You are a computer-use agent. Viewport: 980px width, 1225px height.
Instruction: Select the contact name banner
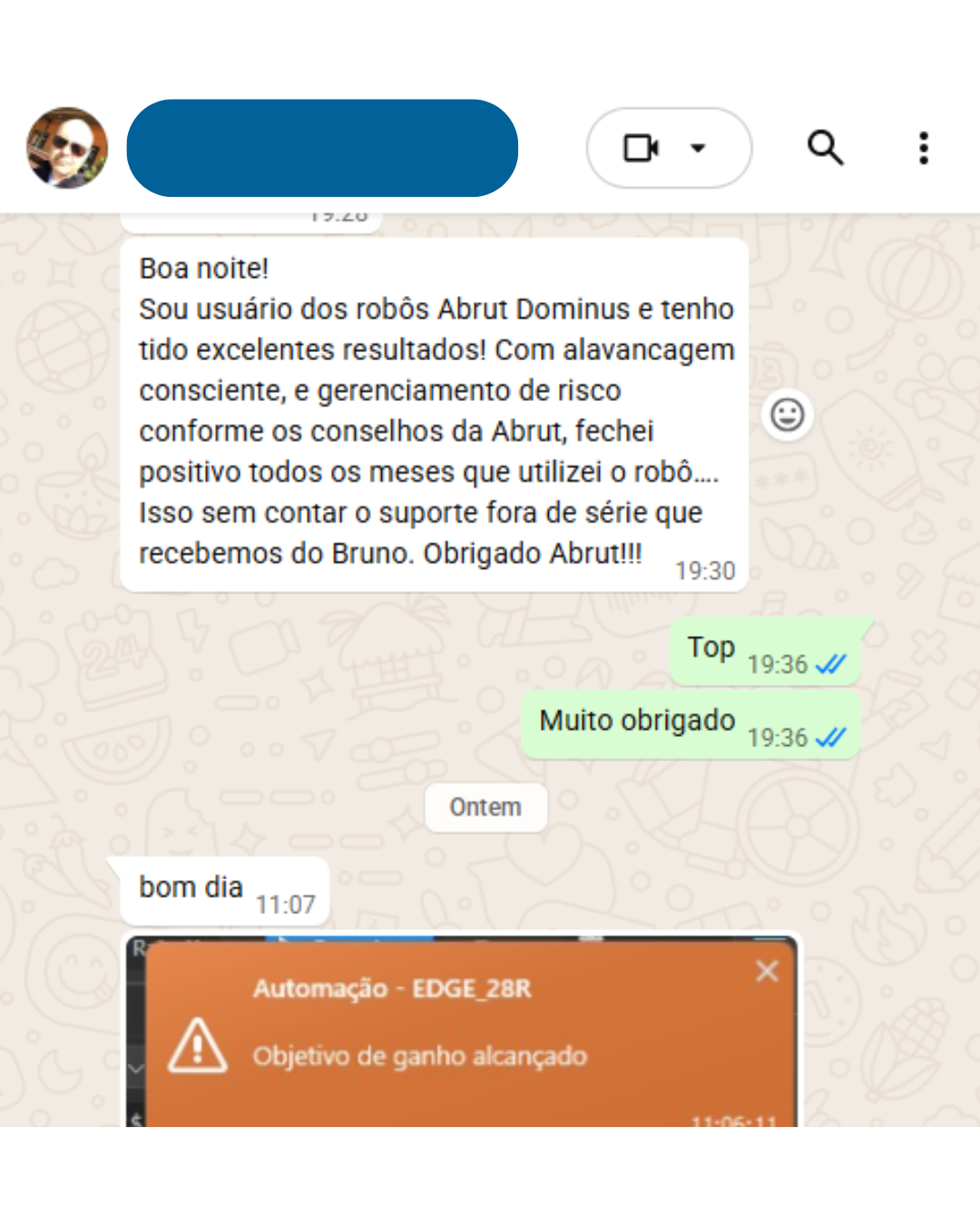322,148
